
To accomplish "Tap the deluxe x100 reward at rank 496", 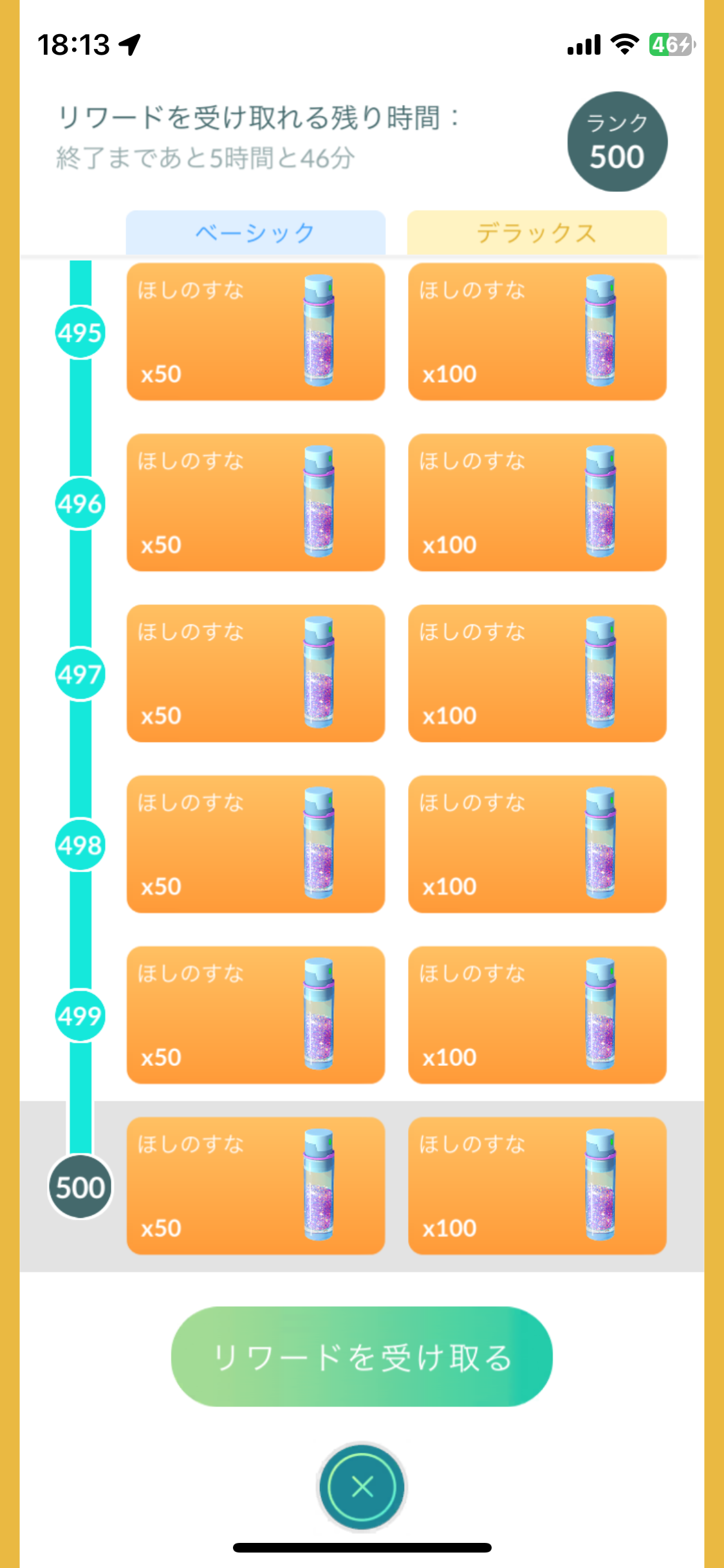I will (x=537, y=502).
